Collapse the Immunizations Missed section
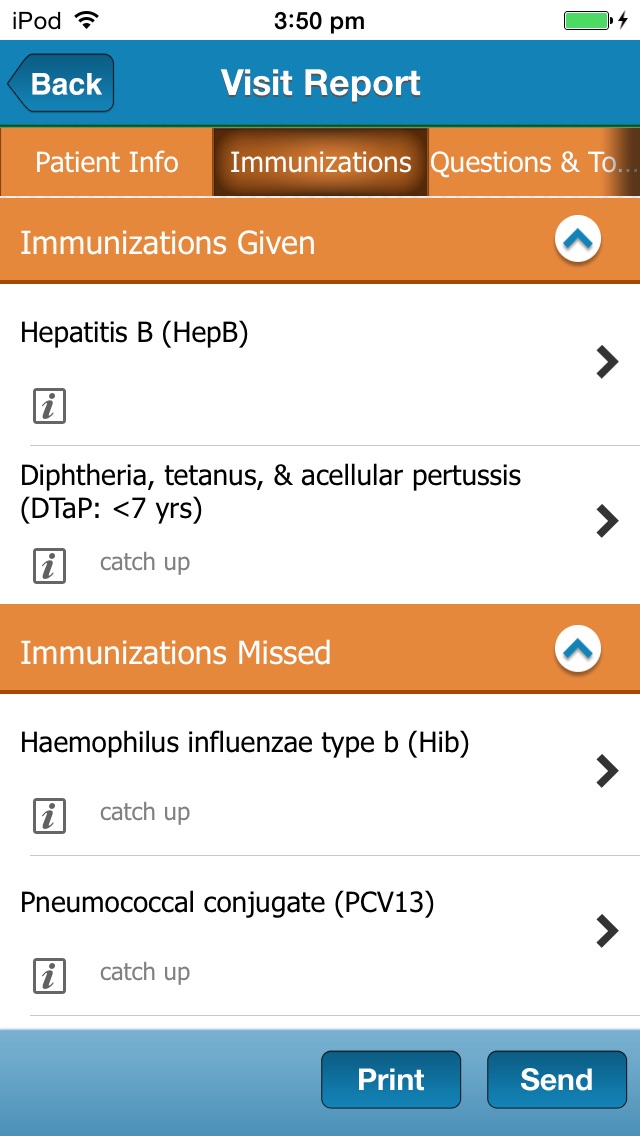The height and width of the screenshot is (1136, 640). (x=578, y=649)
